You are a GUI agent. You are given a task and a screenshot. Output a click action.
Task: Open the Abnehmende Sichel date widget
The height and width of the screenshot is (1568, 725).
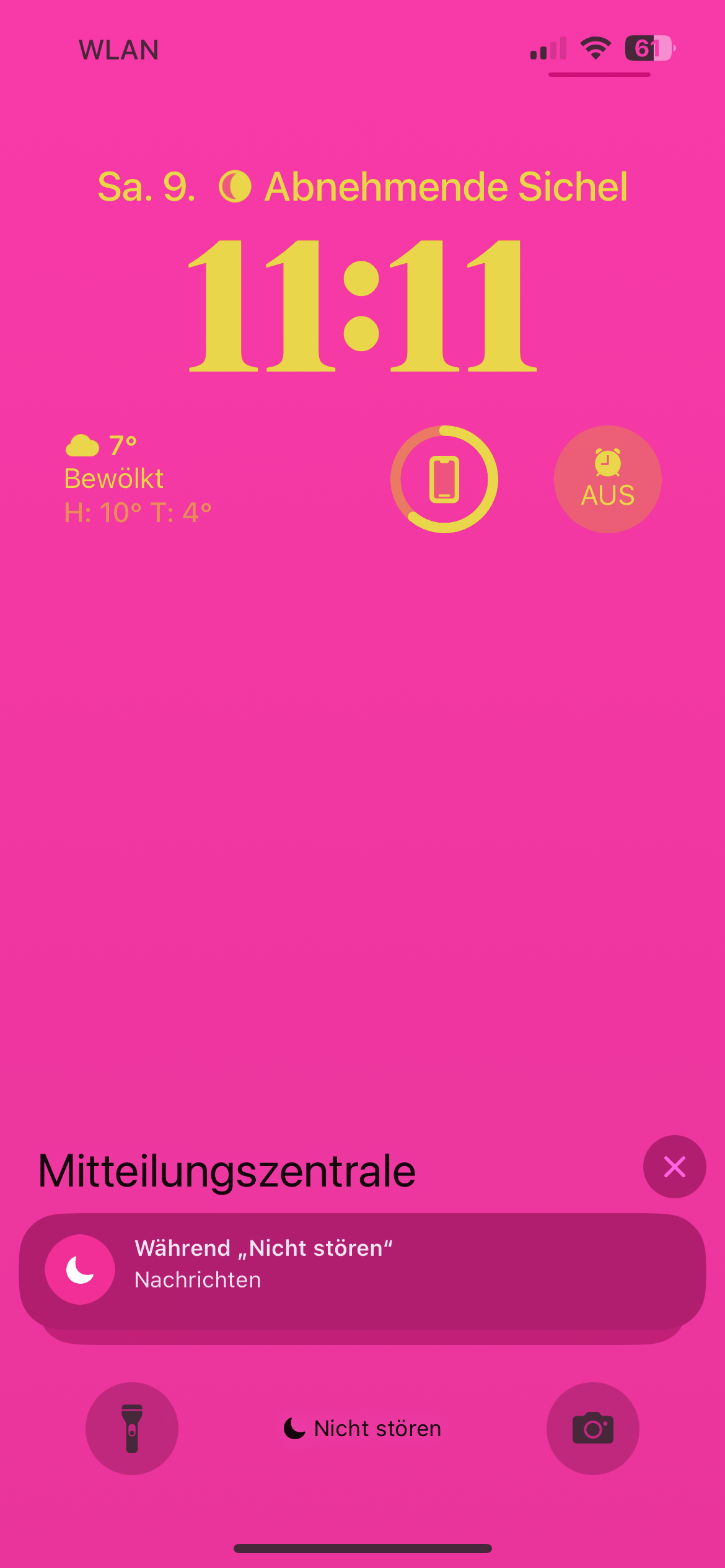click(x=362, y=187)
